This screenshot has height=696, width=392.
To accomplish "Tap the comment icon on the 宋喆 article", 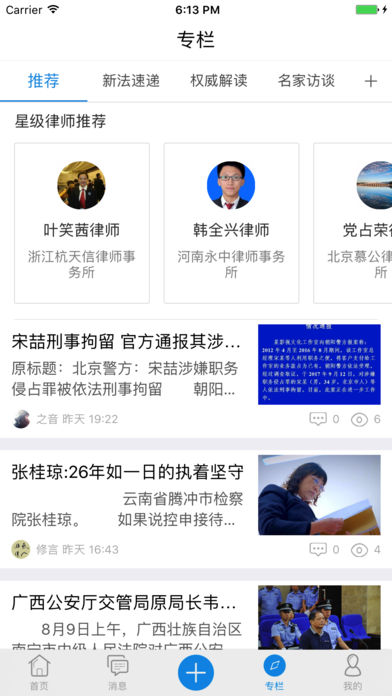I will click(x=318, y=419).
